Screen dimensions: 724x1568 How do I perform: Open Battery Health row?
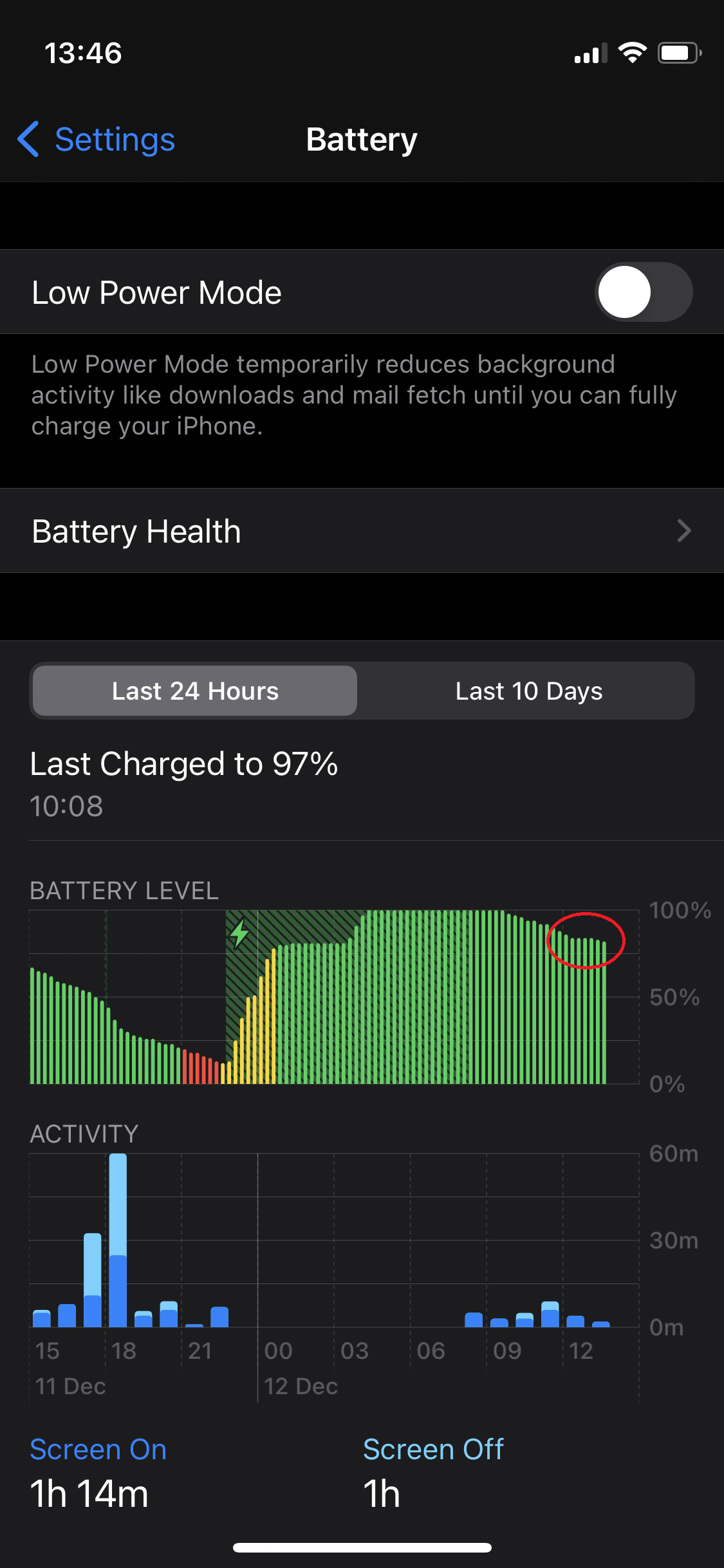point(362,531)
